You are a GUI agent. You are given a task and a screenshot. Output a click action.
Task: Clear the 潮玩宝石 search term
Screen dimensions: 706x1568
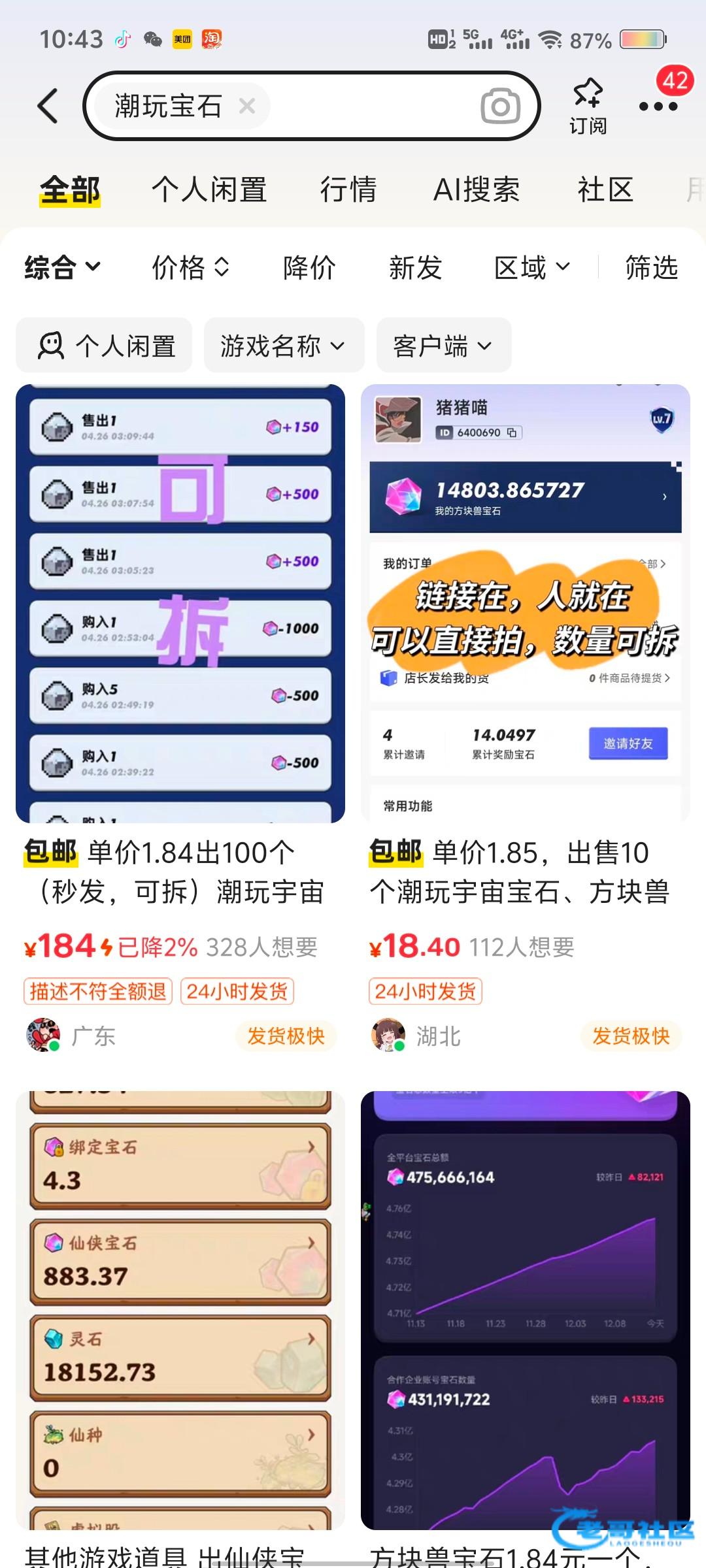247,106
